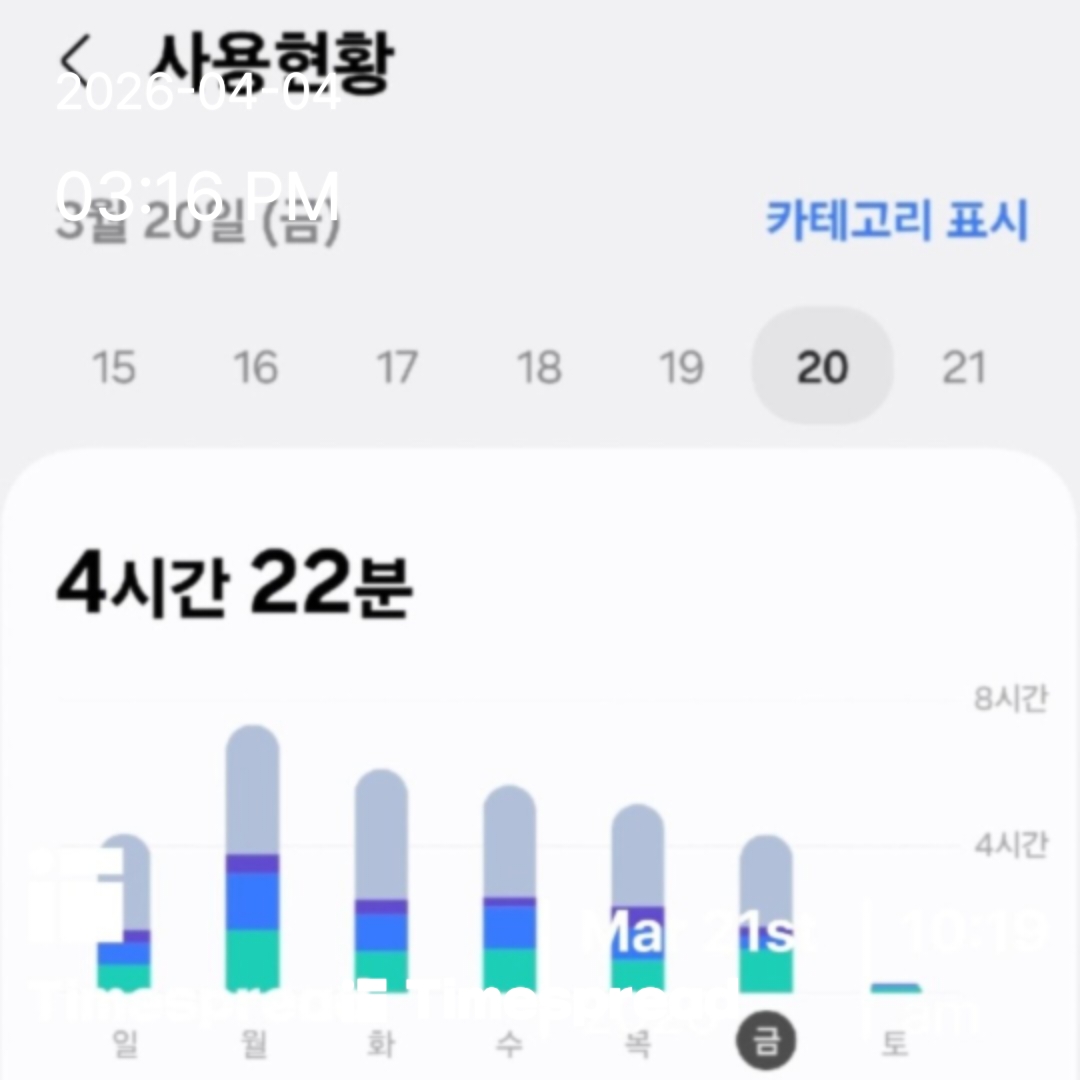Switch to date 21
1080x1080 pixels.
(964, 367)
